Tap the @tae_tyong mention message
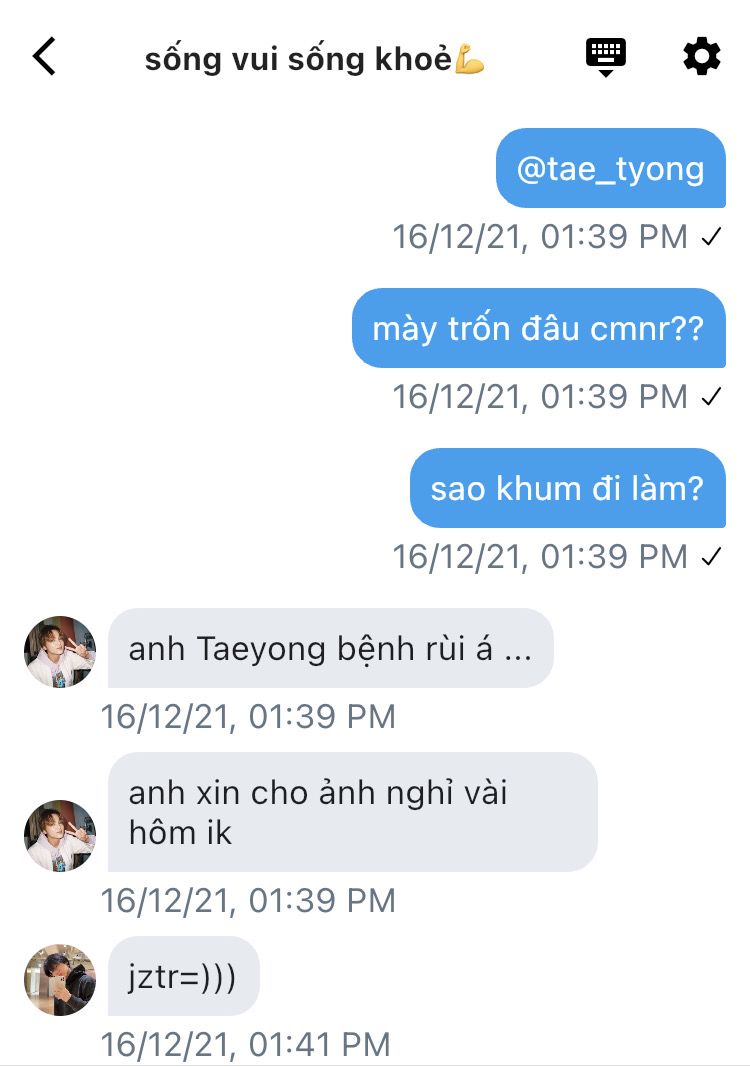 coord(610,169)
